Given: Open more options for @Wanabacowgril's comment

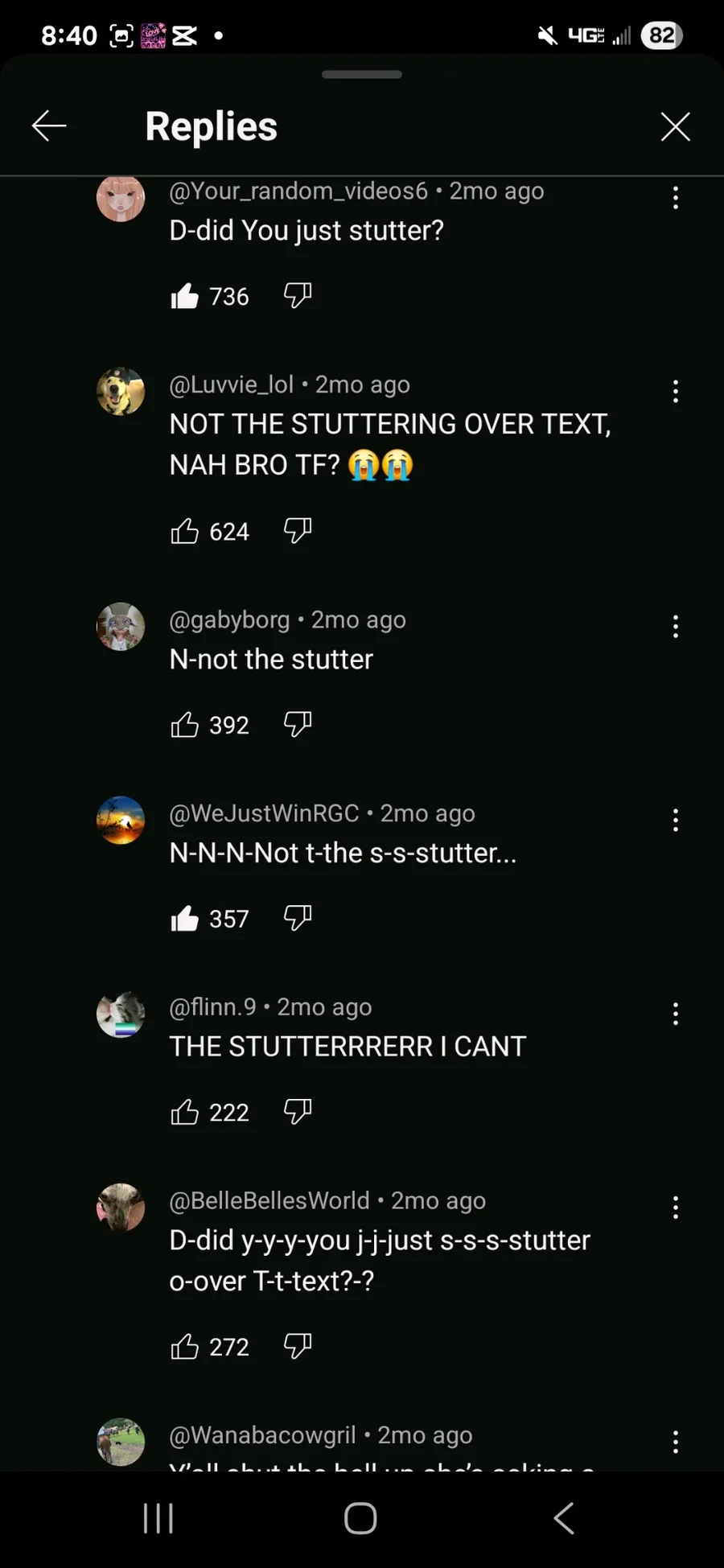Looking at the screenshot, I should click(x=676, y=1442).
